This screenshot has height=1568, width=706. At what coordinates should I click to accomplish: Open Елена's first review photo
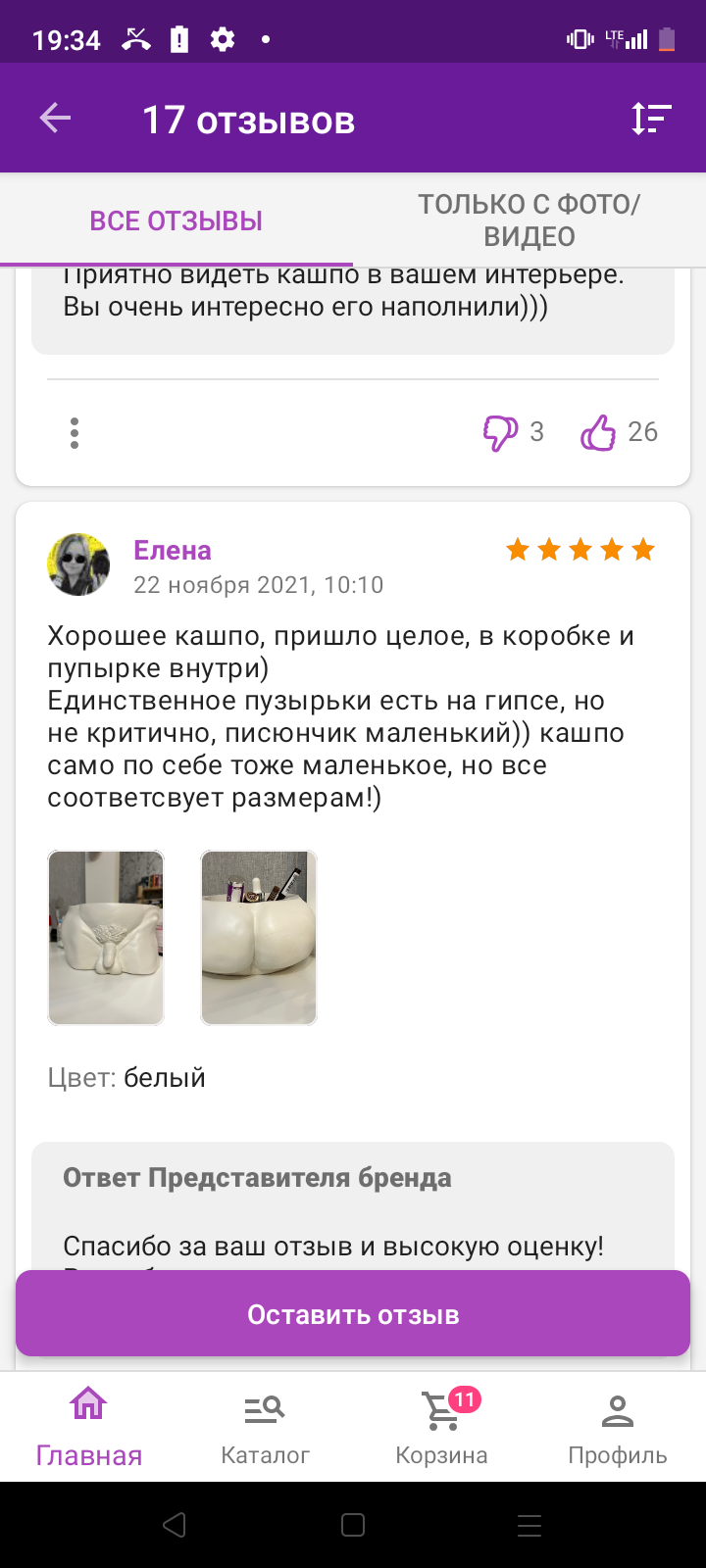point(106,938)
